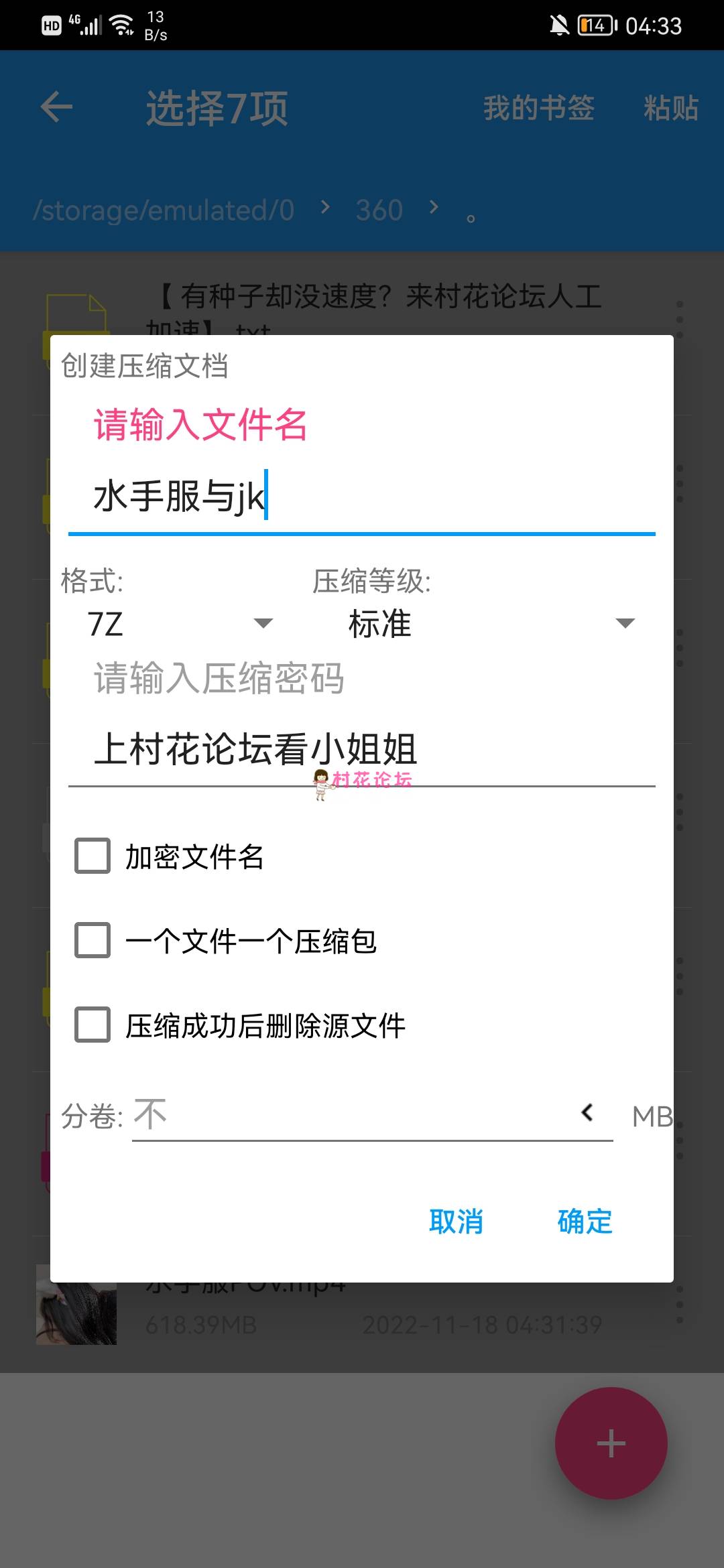Check the 加密文件名 checkbox

click(x=93, y=856)
